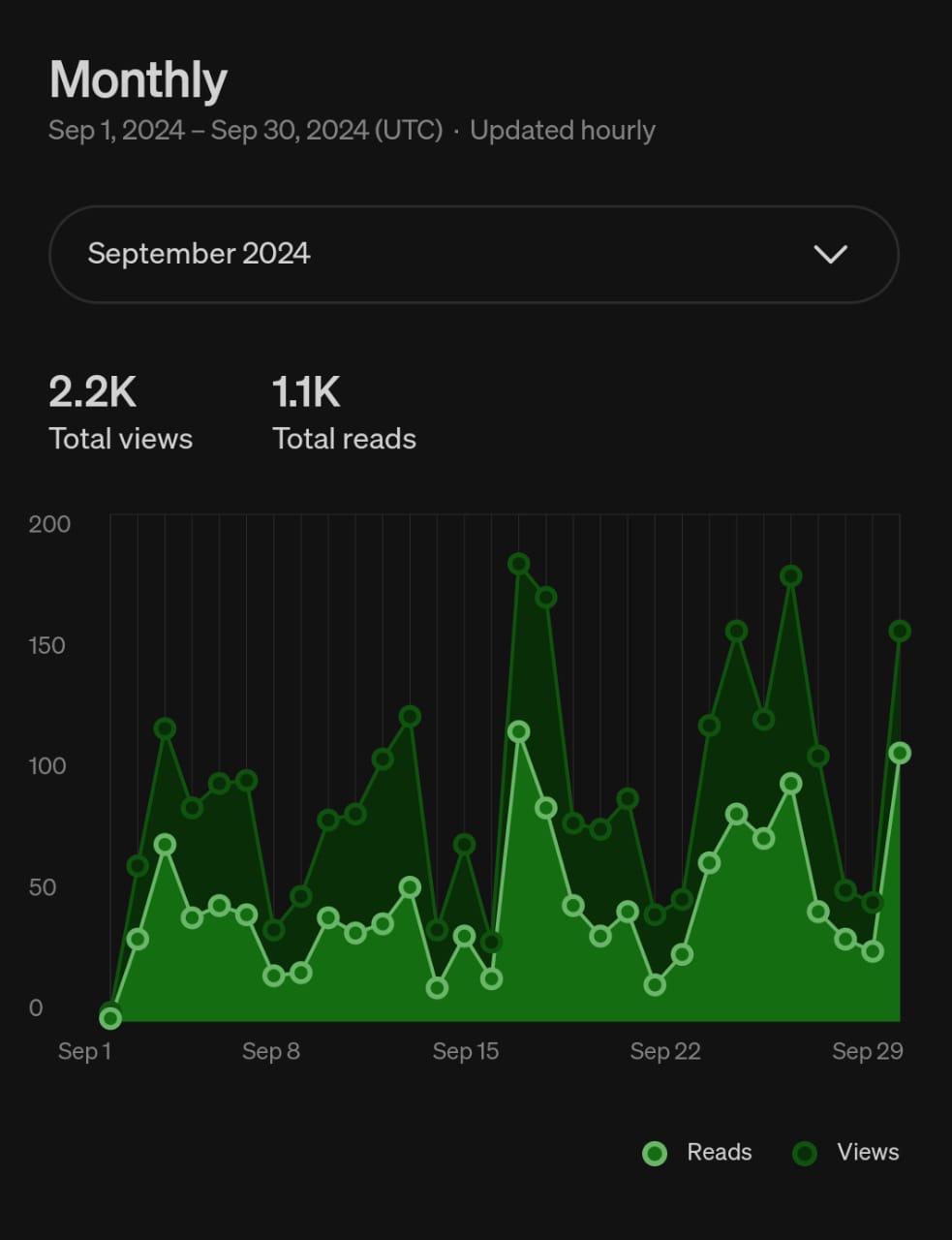Open the September 2024 month dropdown
952x1240 pixels.
pyautogui.click(x=474, y=255)
